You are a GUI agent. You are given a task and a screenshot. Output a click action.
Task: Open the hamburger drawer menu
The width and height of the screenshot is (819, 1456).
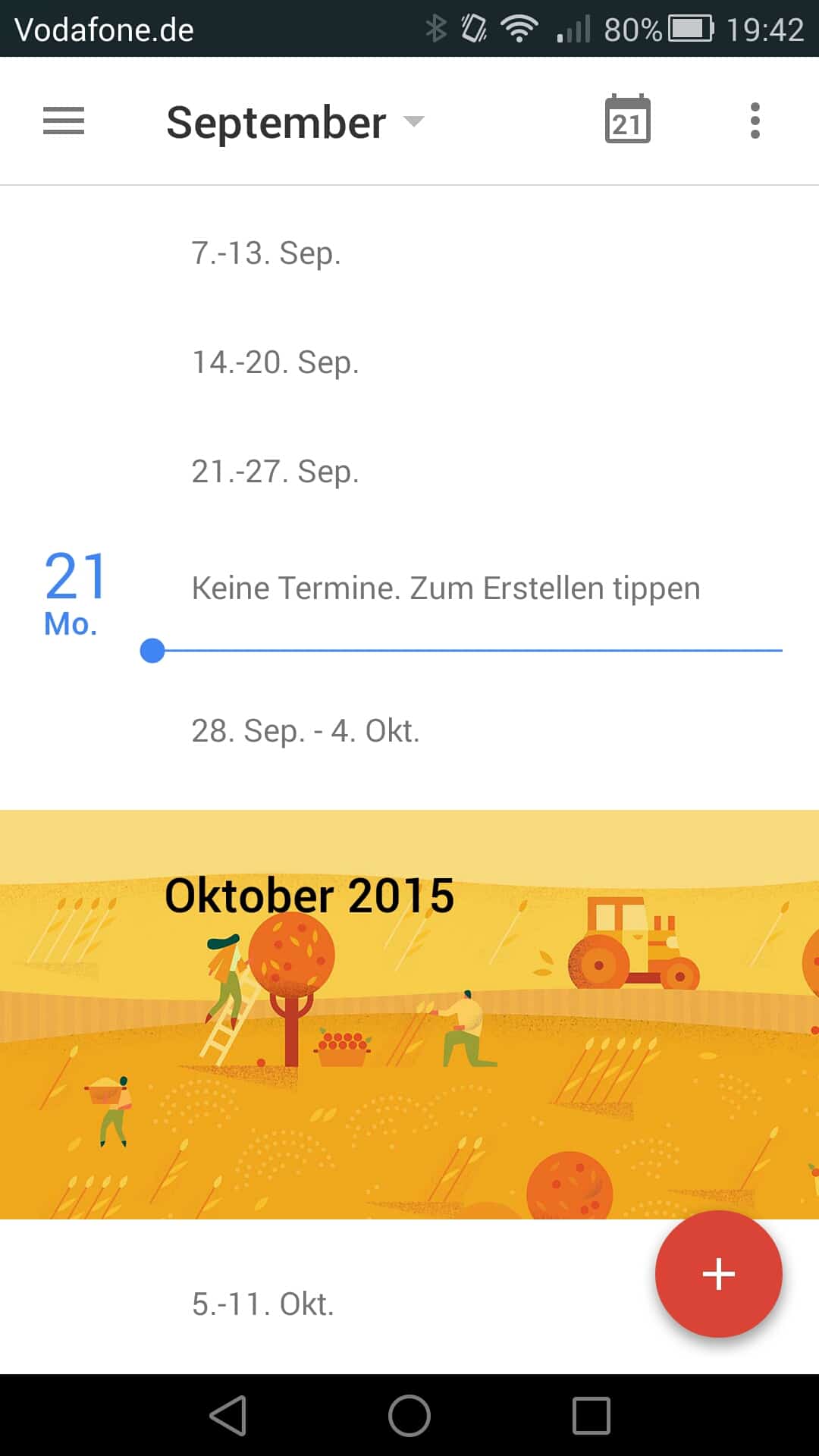64,121
